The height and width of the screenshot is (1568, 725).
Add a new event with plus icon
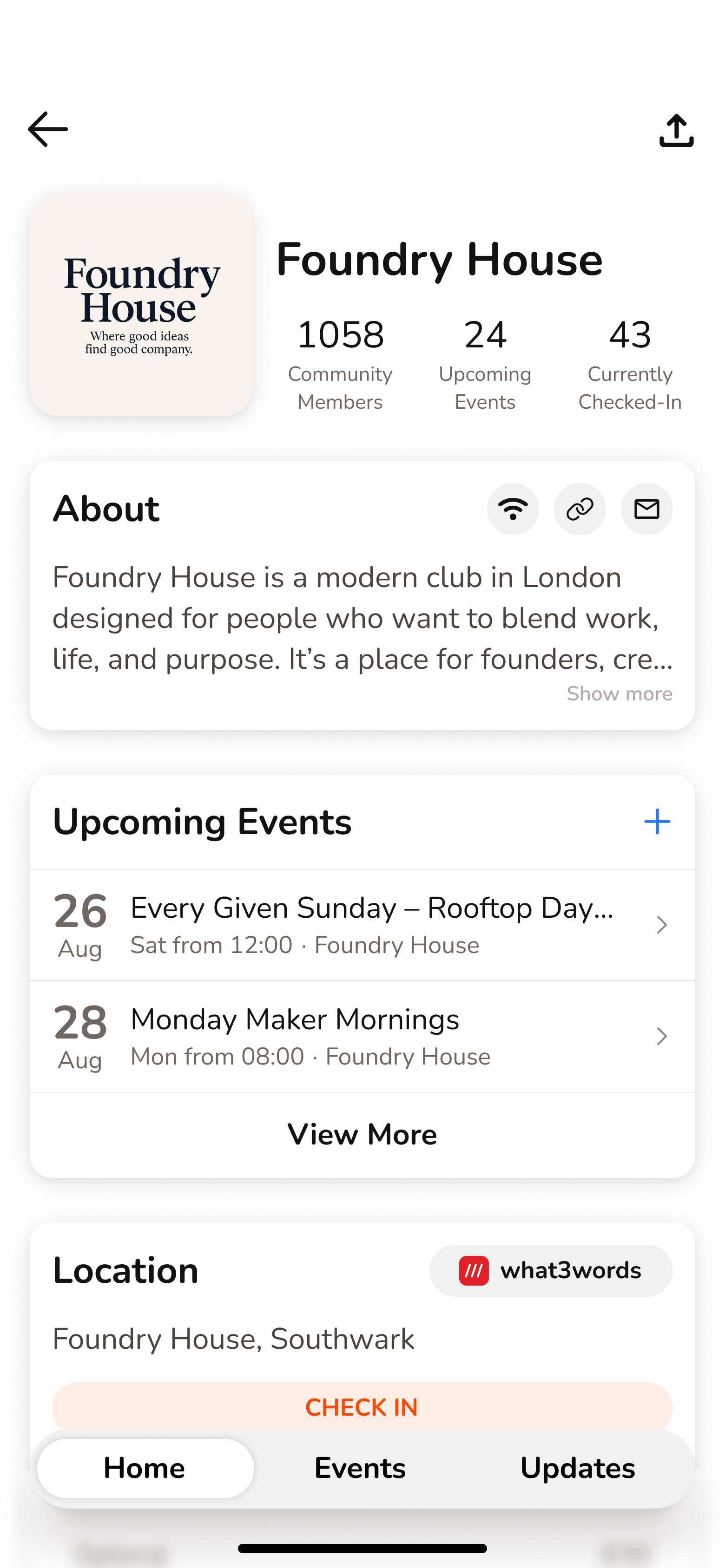pyautogui.click(x=657, y=822)
